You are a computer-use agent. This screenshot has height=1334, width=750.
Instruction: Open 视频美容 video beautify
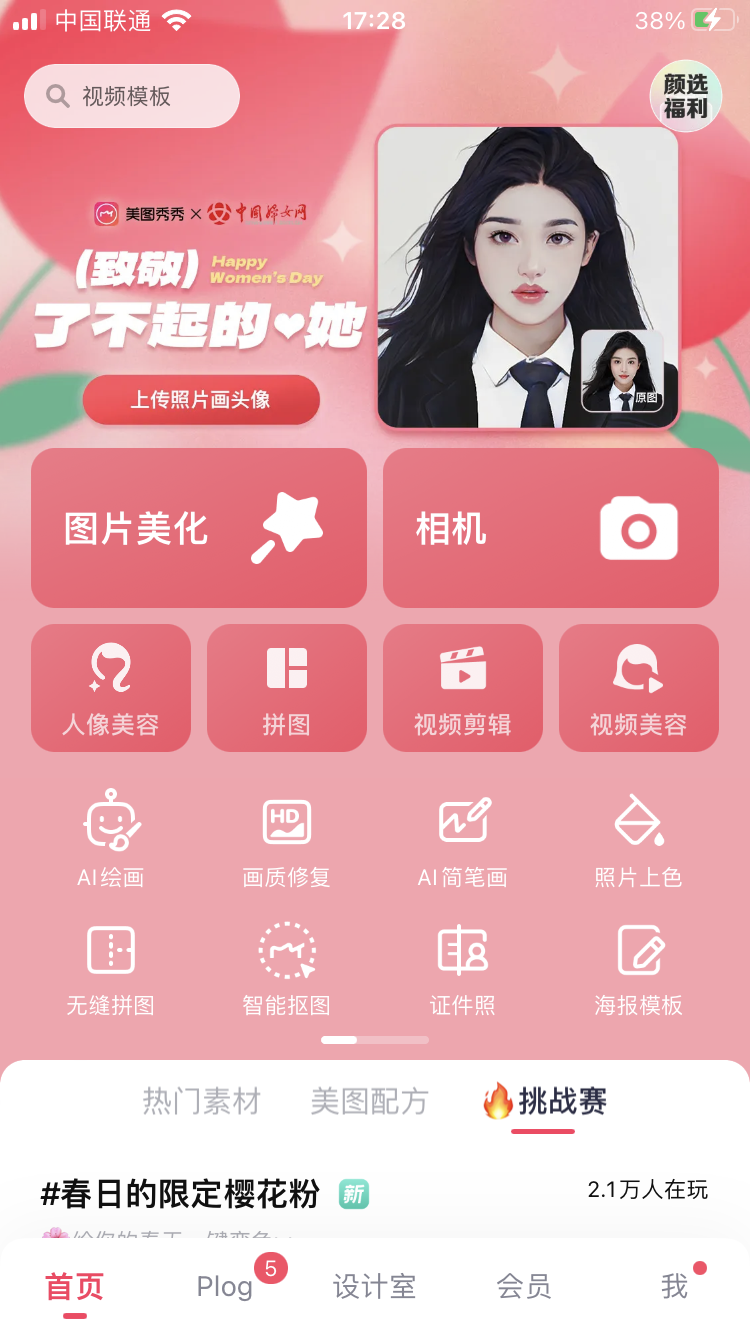pyautogui.click(x=639, y=688)
